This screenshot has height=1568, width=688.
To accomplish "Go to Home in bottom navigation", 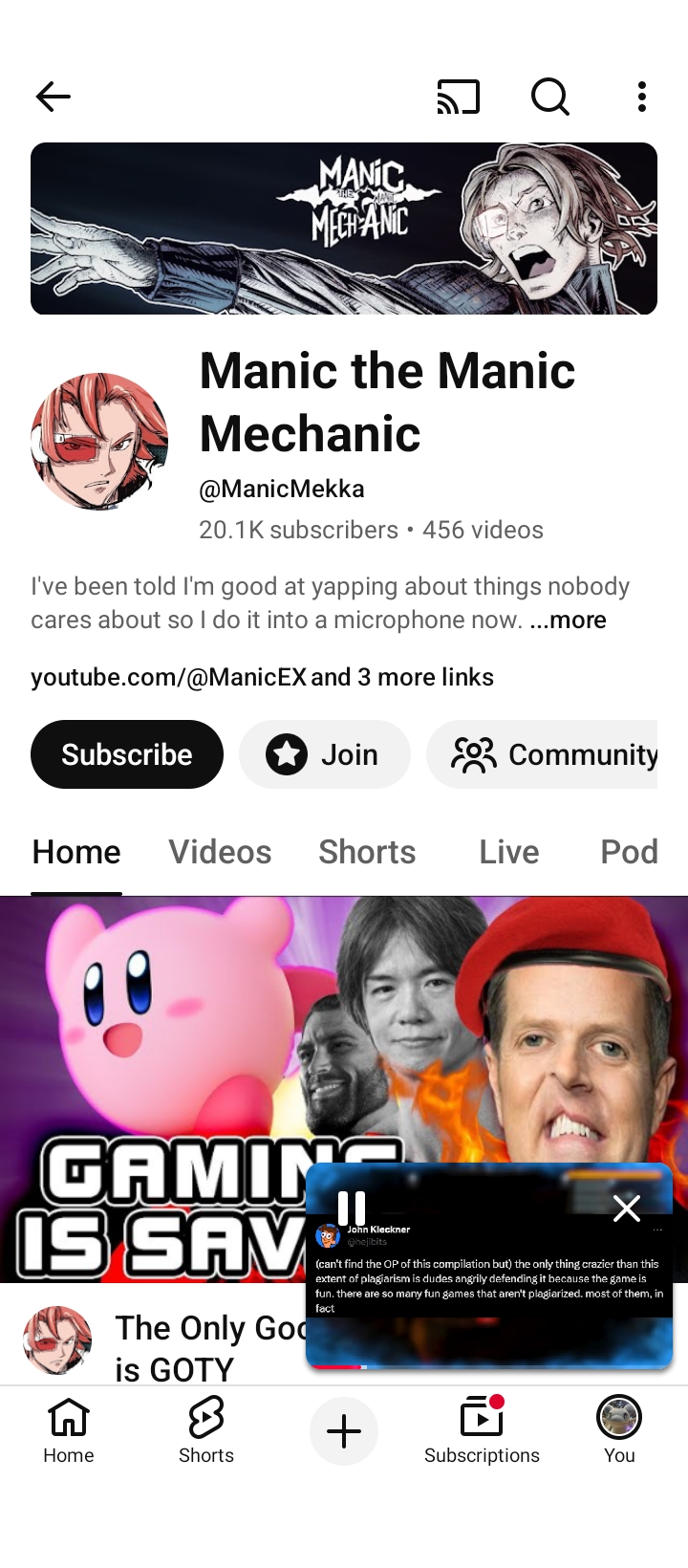I will click(x=69, y=1431).
